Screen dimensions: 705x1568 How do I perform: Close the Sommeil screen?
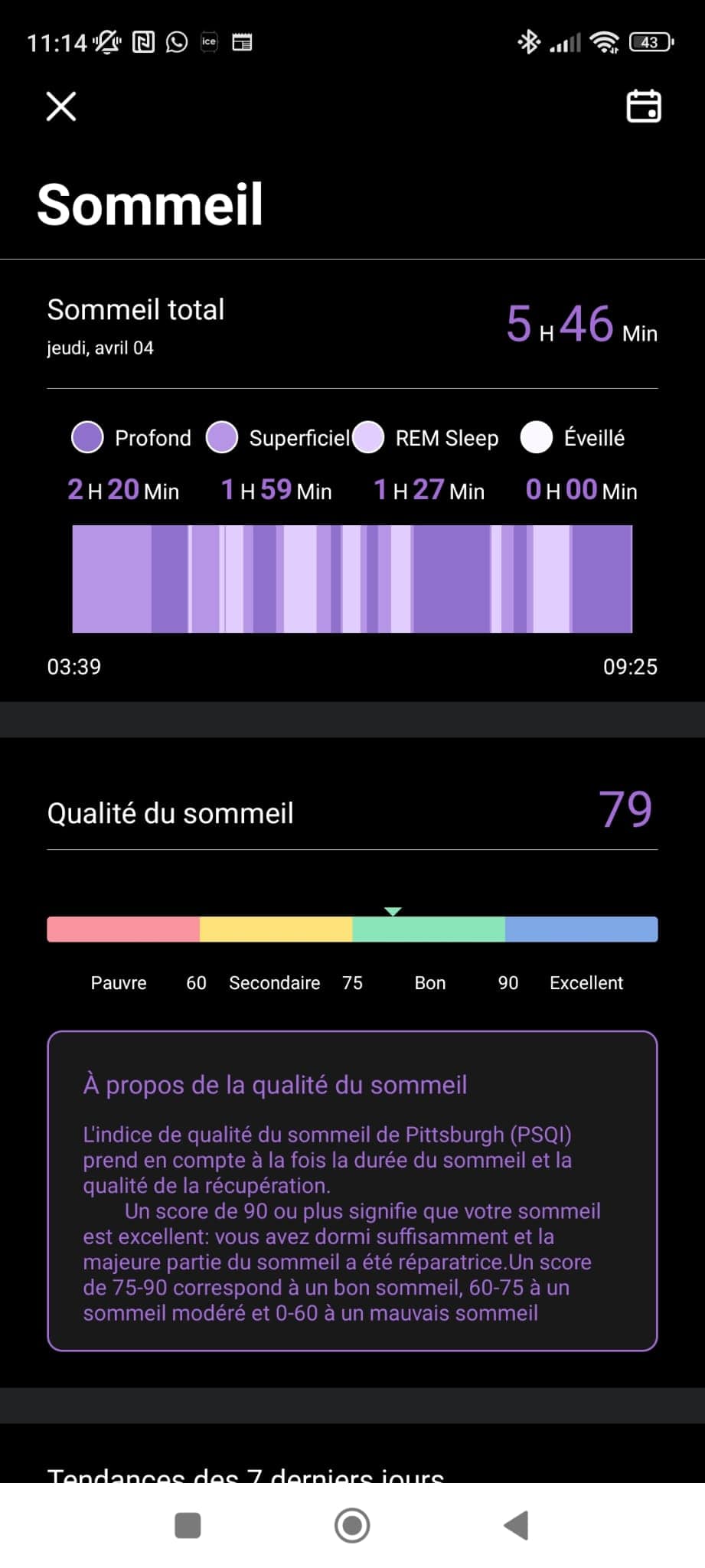click(61, 106)
